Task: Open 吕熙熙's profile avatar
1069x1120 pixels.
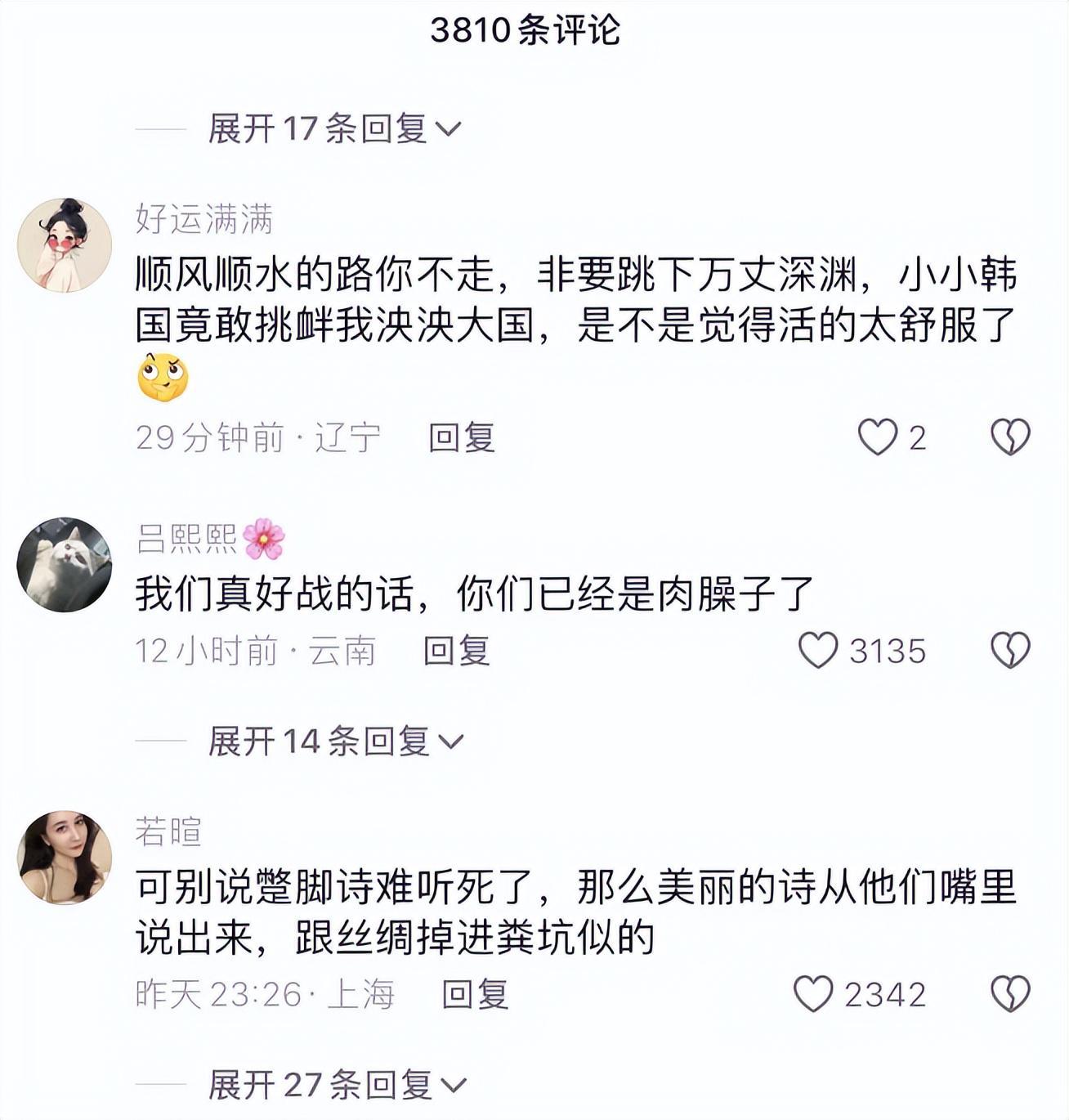Action: coord(65,565)
